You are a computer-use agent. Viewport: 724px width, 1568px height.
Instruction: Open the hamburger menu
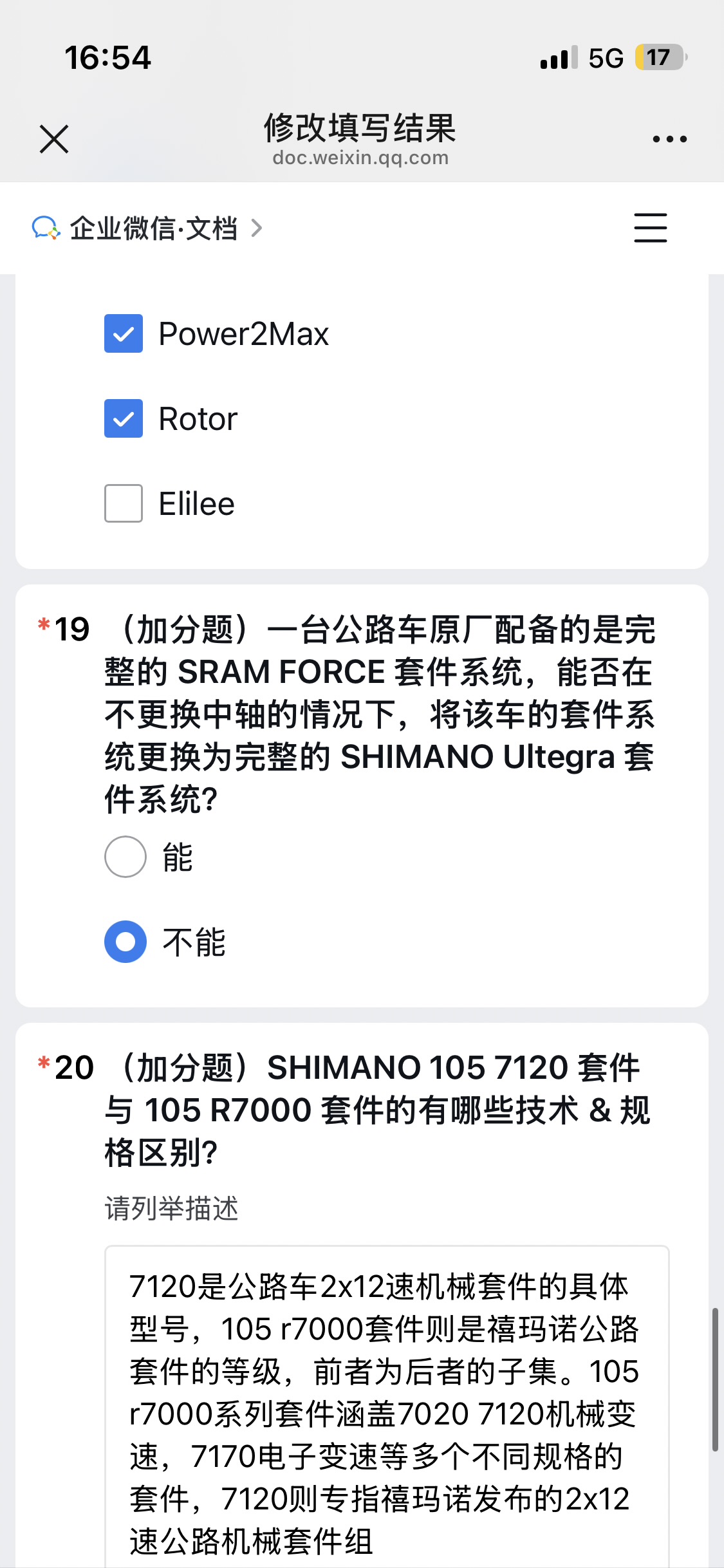(x=650, y=228)
